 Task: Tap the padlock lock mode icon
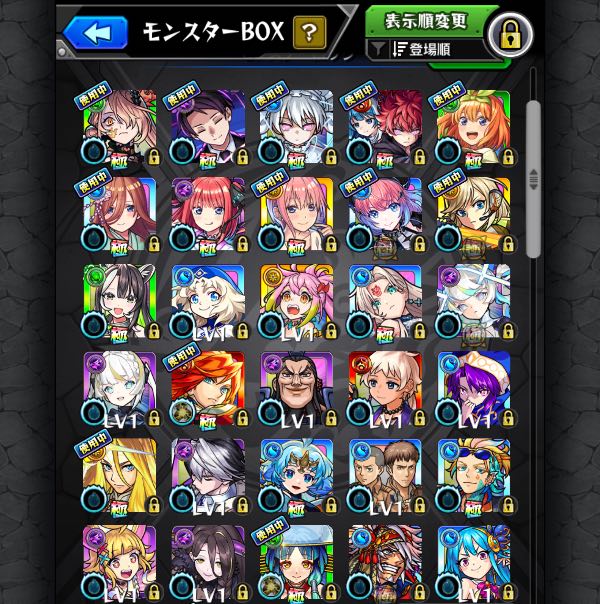coord(510,35)
